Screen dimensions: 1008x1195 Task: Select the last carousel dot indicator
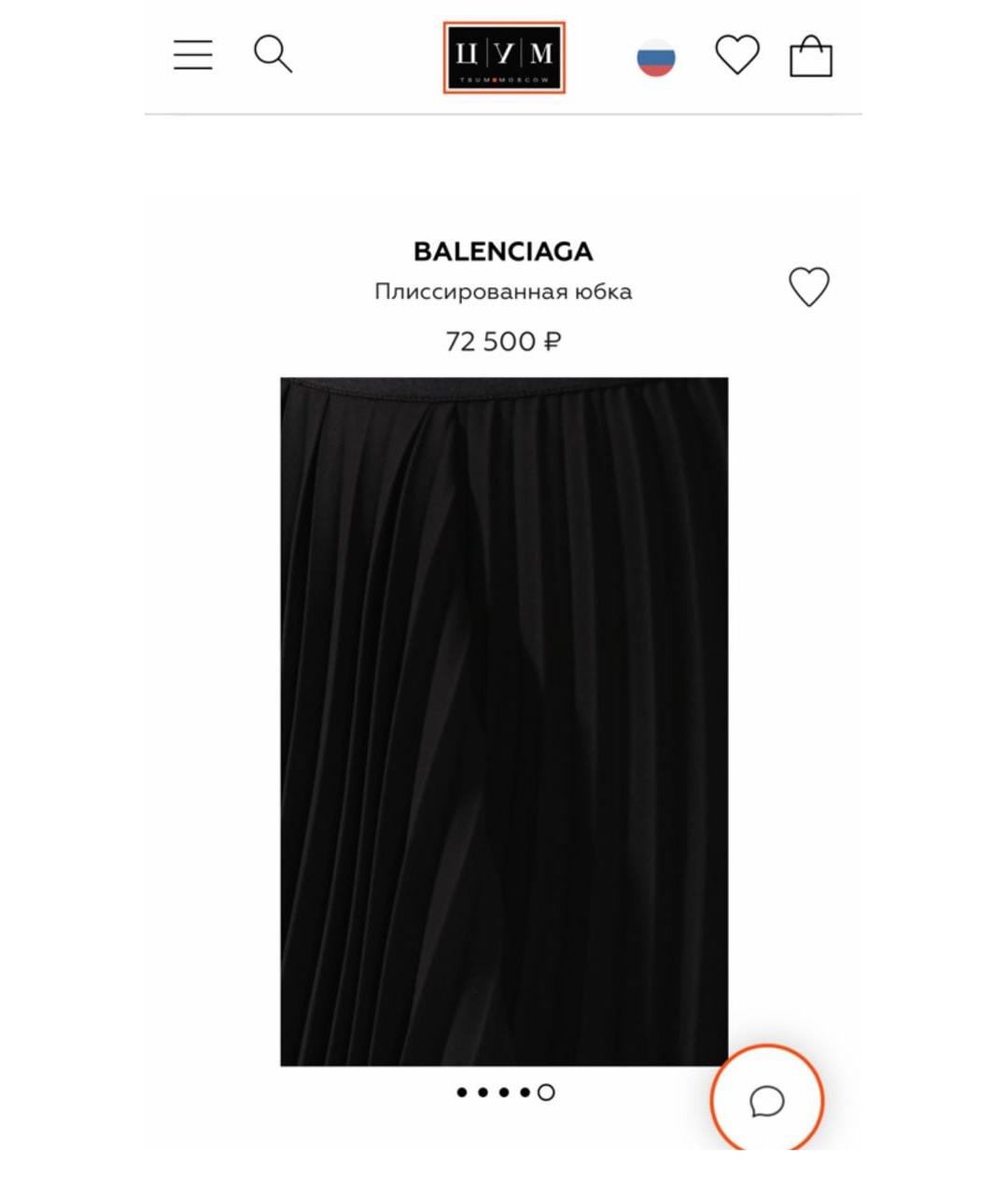coord(544,1090)
